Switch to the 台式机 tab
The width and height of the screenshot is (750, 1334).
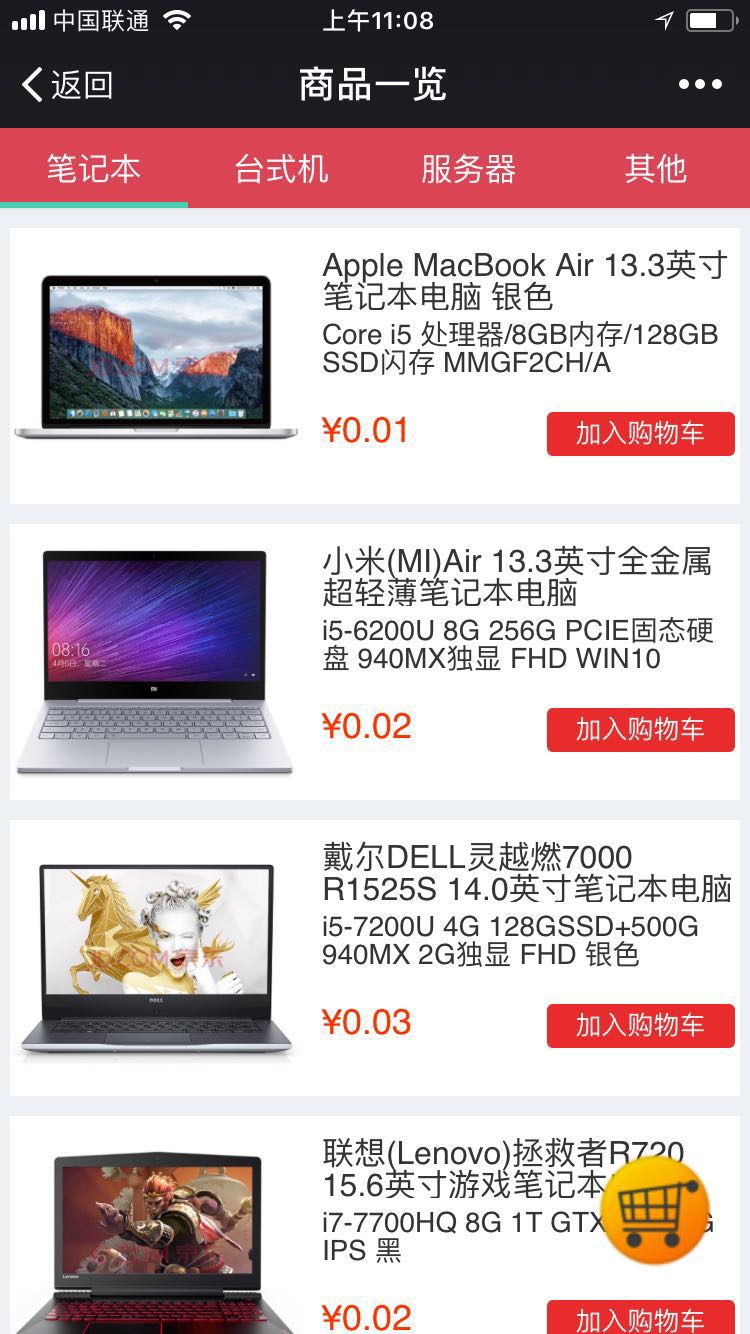tap(281, 168)
